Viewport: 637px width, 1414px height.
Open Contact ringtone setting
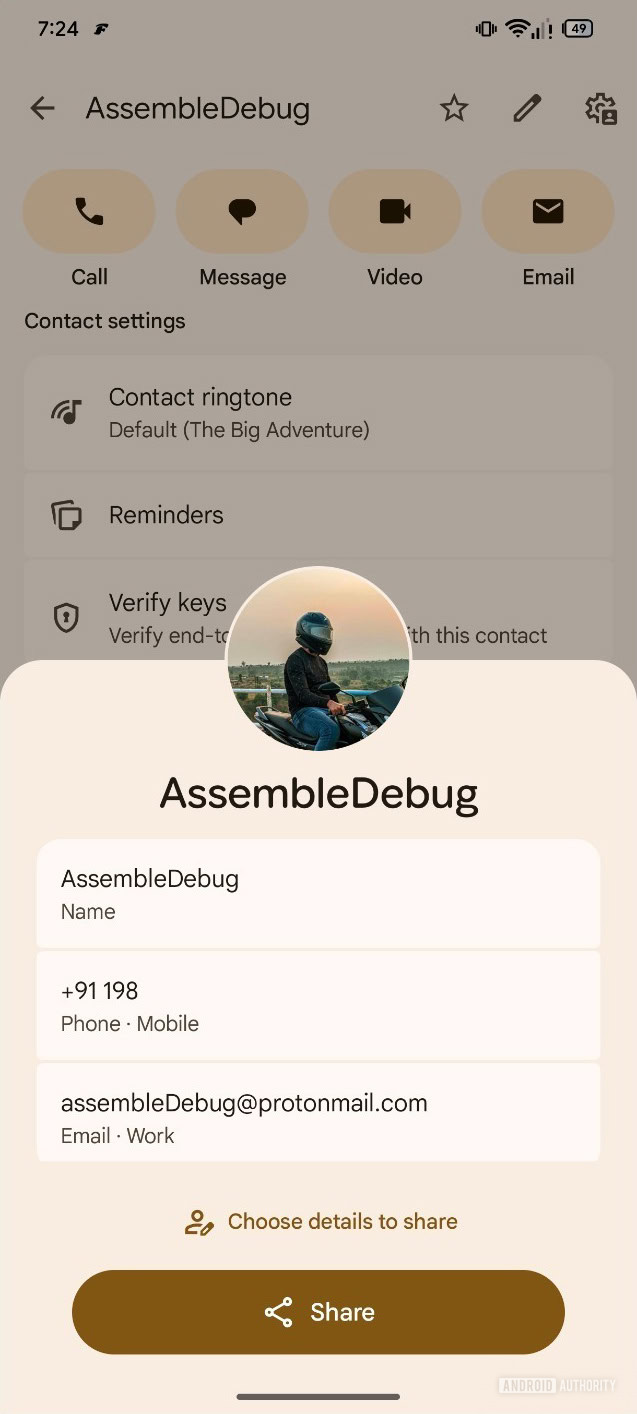[318, 413]
